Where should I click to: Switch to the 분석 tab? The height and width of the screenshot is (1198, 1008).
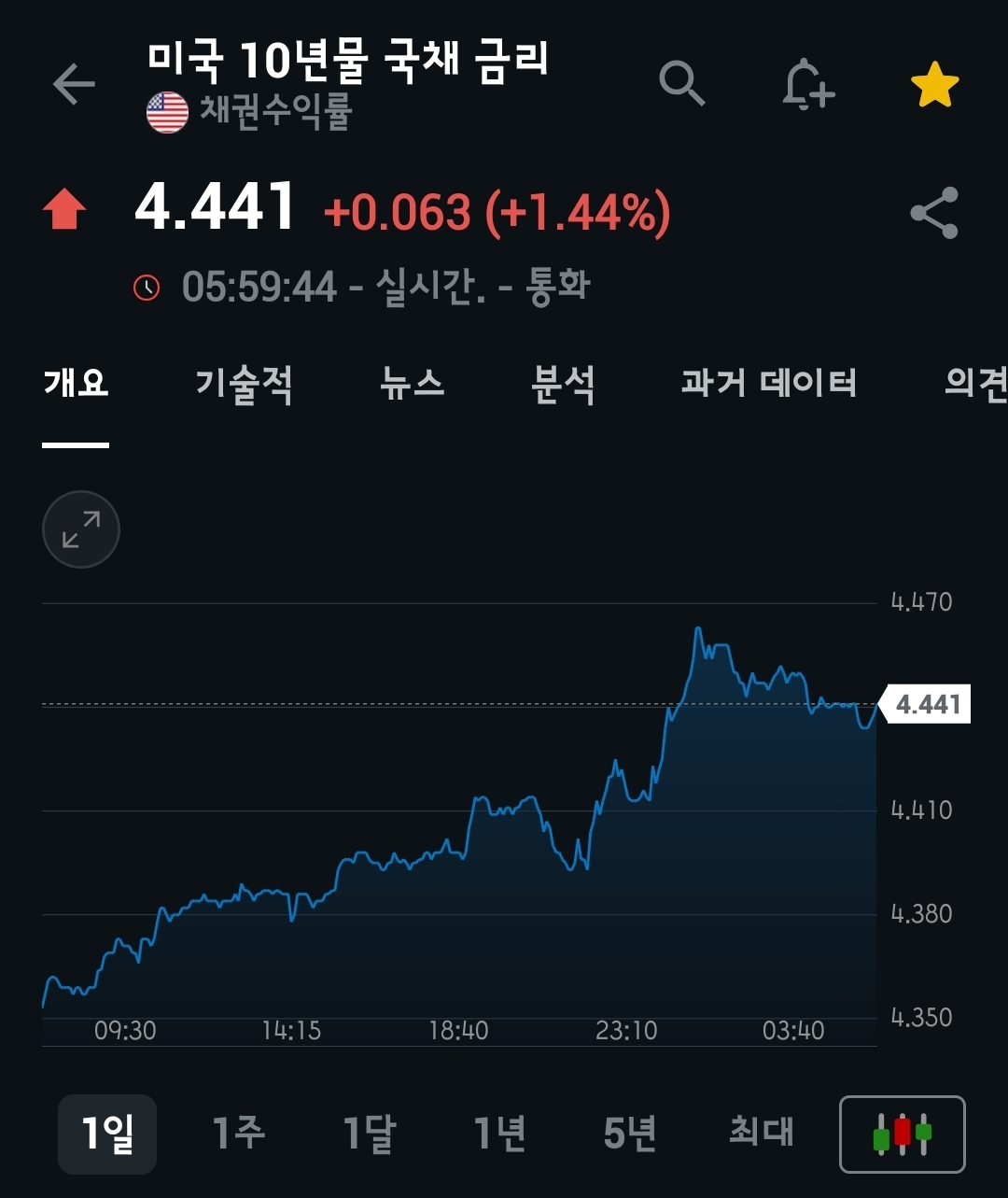pos(563,384)
